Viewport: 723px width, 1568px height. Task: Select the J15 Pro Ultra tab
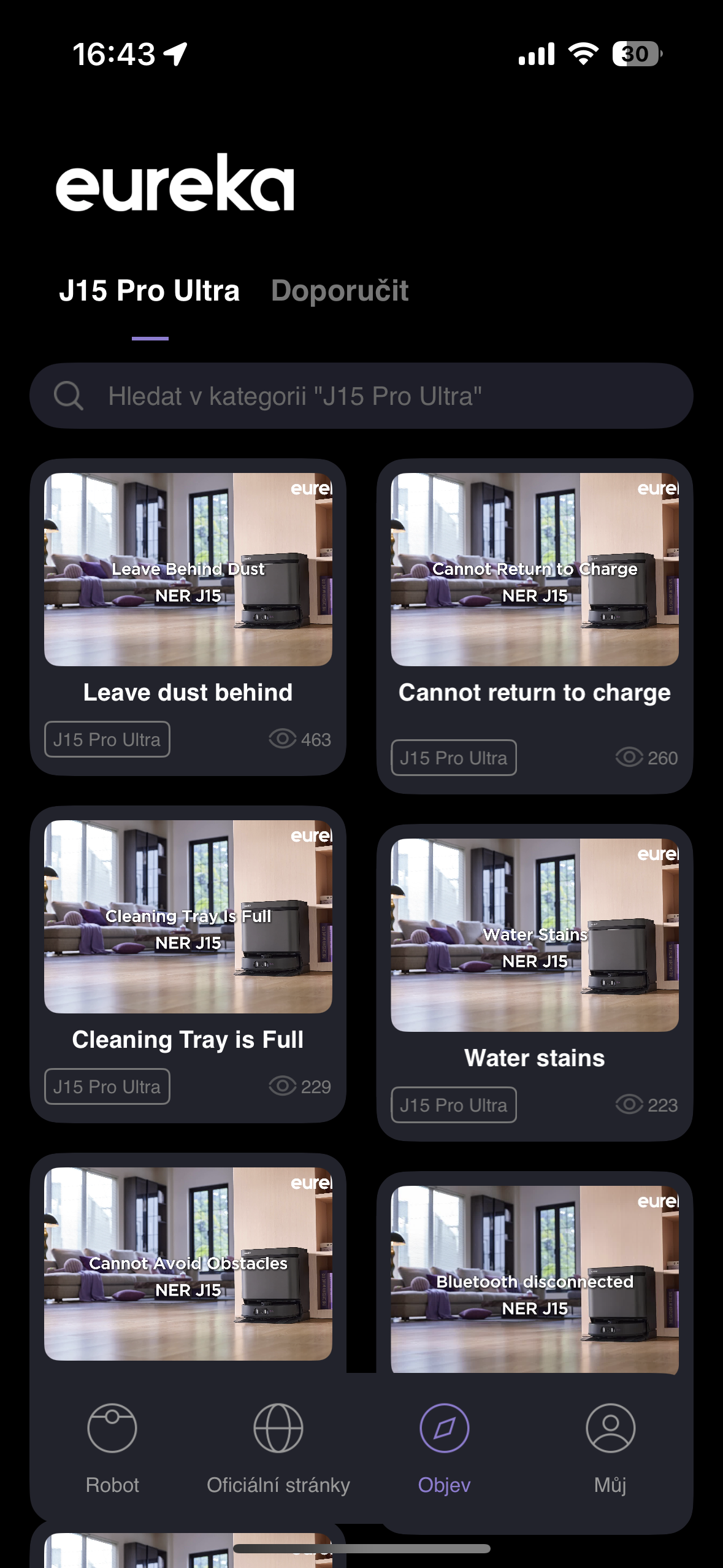(149, 291)
